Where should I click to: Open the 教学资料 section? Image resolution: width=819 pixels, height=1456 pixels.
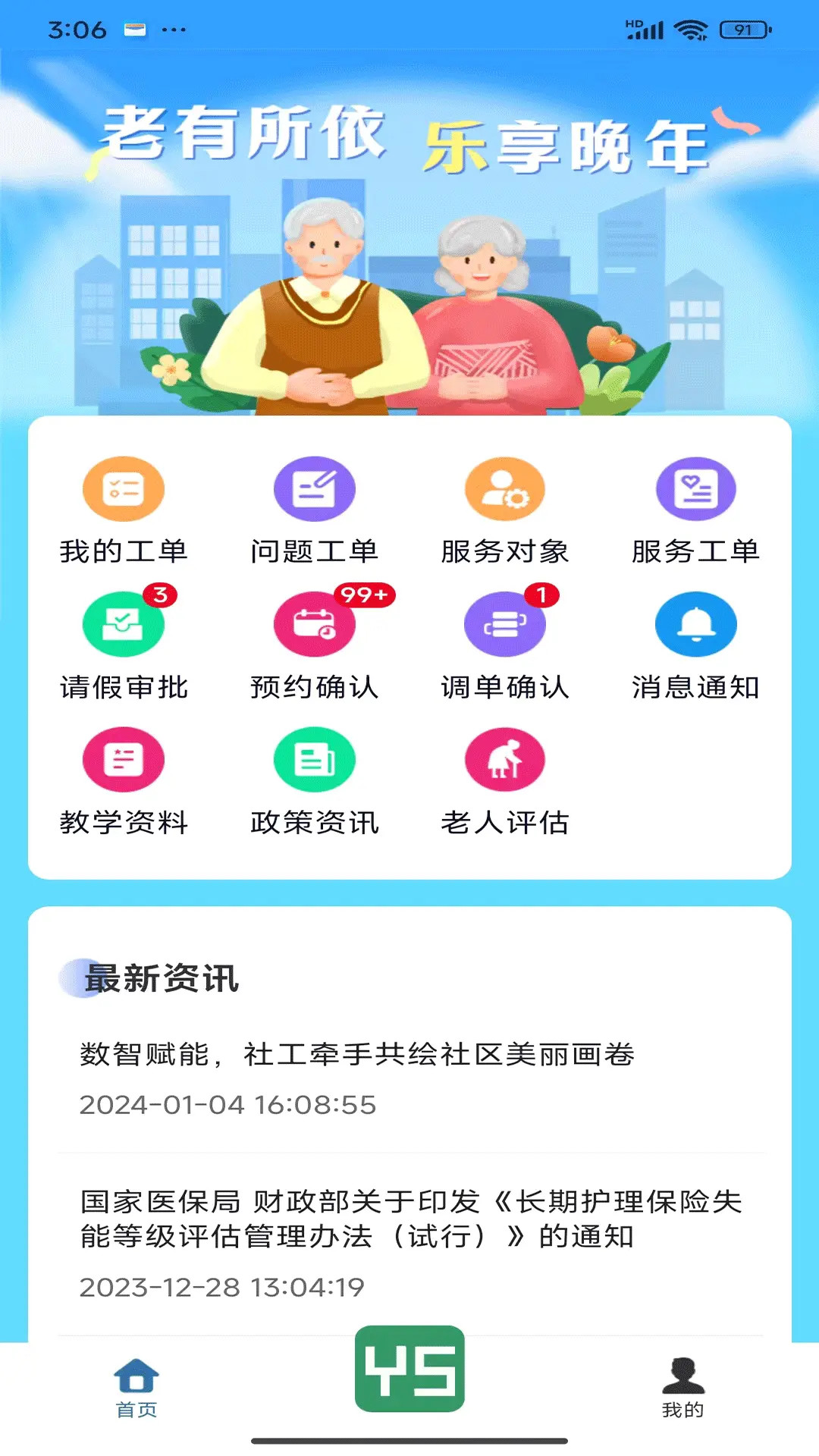pos(123,761)
